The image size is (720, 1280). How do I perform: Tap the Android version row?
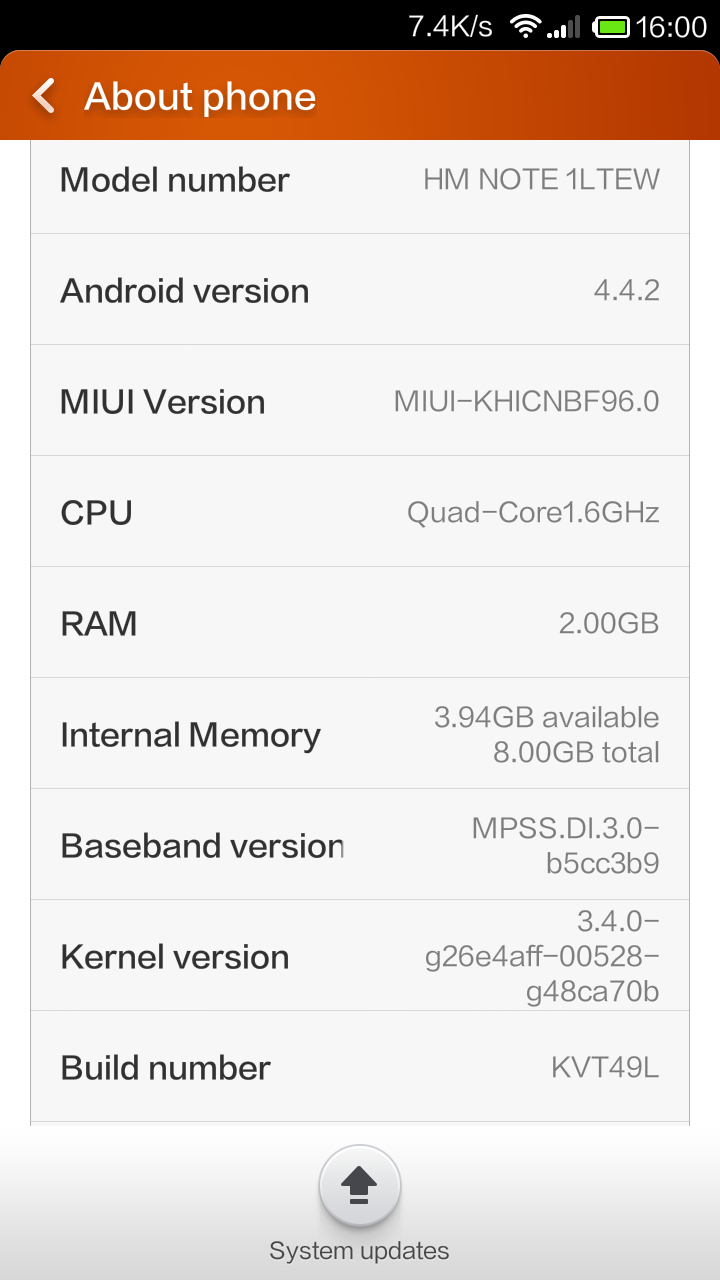coord(360,290)
